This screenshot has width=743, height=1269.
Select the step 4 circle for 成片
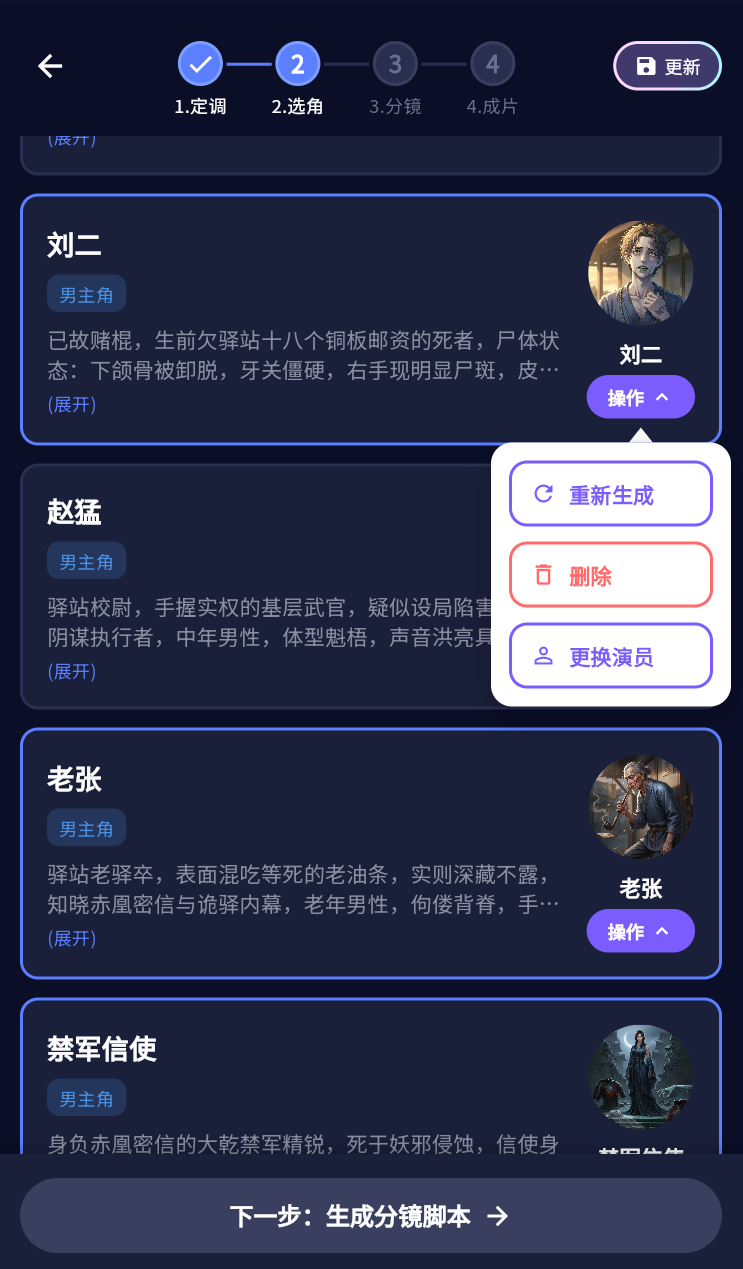click(492, 62)
